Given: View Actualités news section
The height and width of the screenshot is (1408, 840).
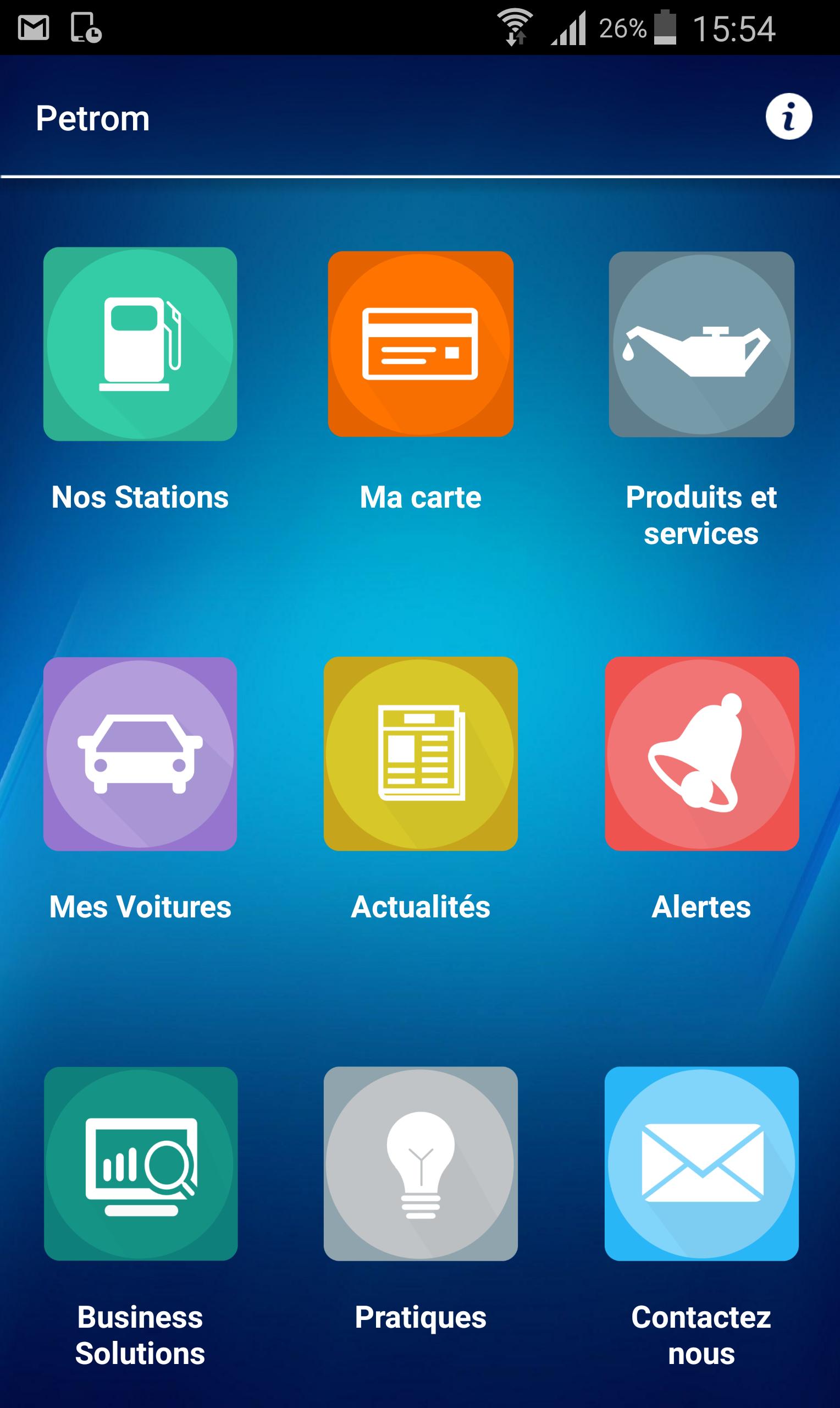Looking at the screenshot, I should (x=421, y=754).
